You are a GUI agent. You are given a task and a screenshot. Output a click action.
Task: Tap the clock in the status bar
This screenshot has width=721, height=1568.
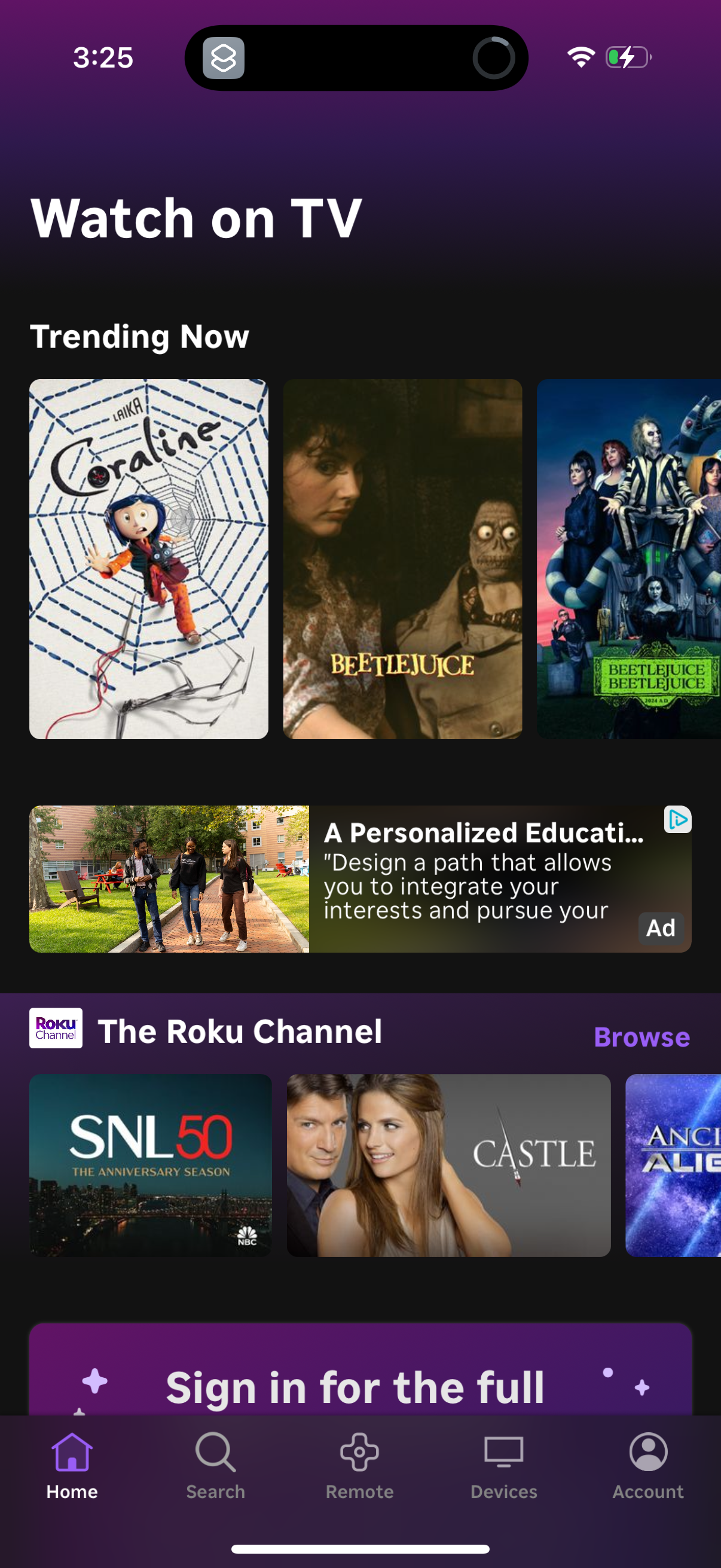click(103, 57)
